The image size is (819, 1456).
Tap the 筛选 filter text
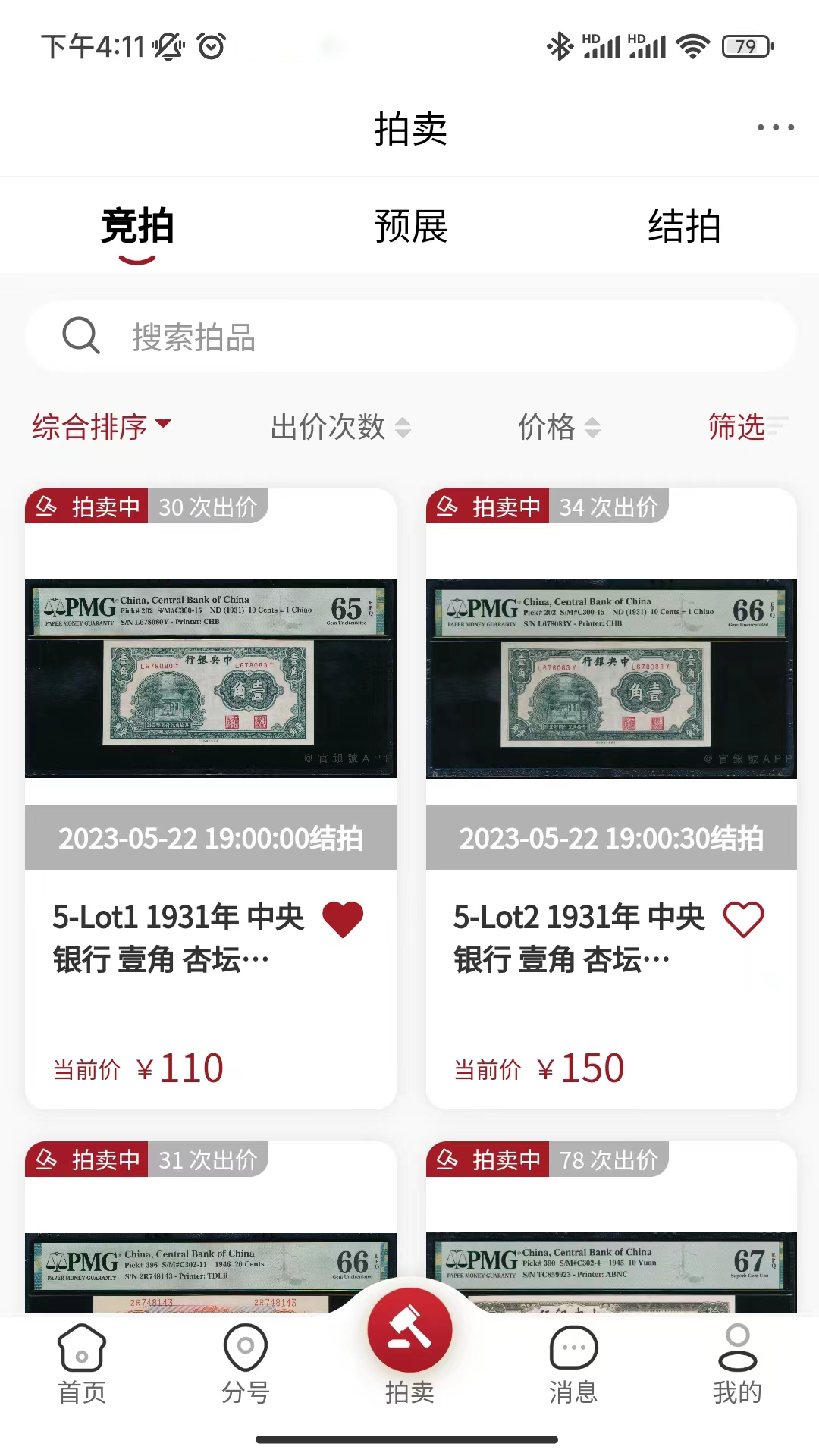[x=735, y=427]
